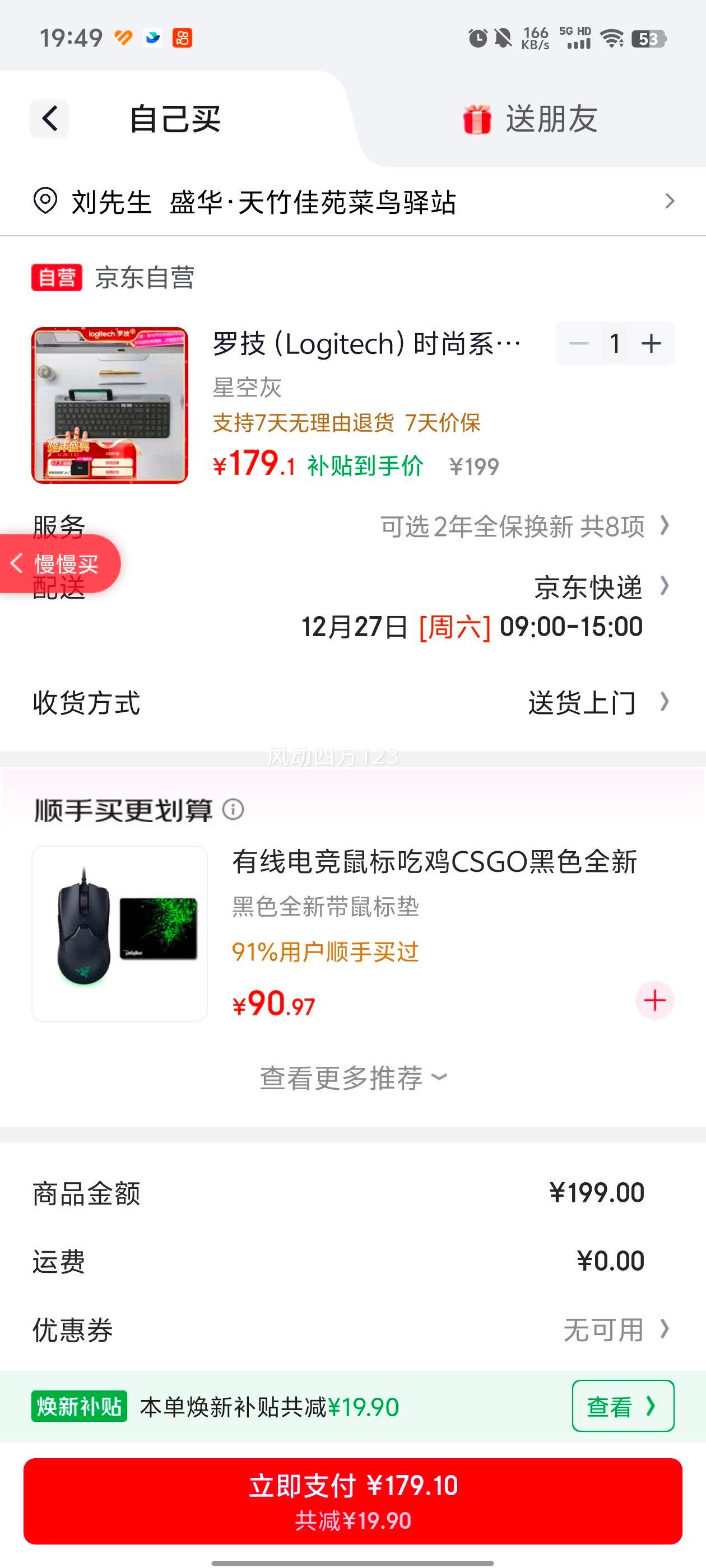Open the gift icon beside 送朋友

[477, 119]
